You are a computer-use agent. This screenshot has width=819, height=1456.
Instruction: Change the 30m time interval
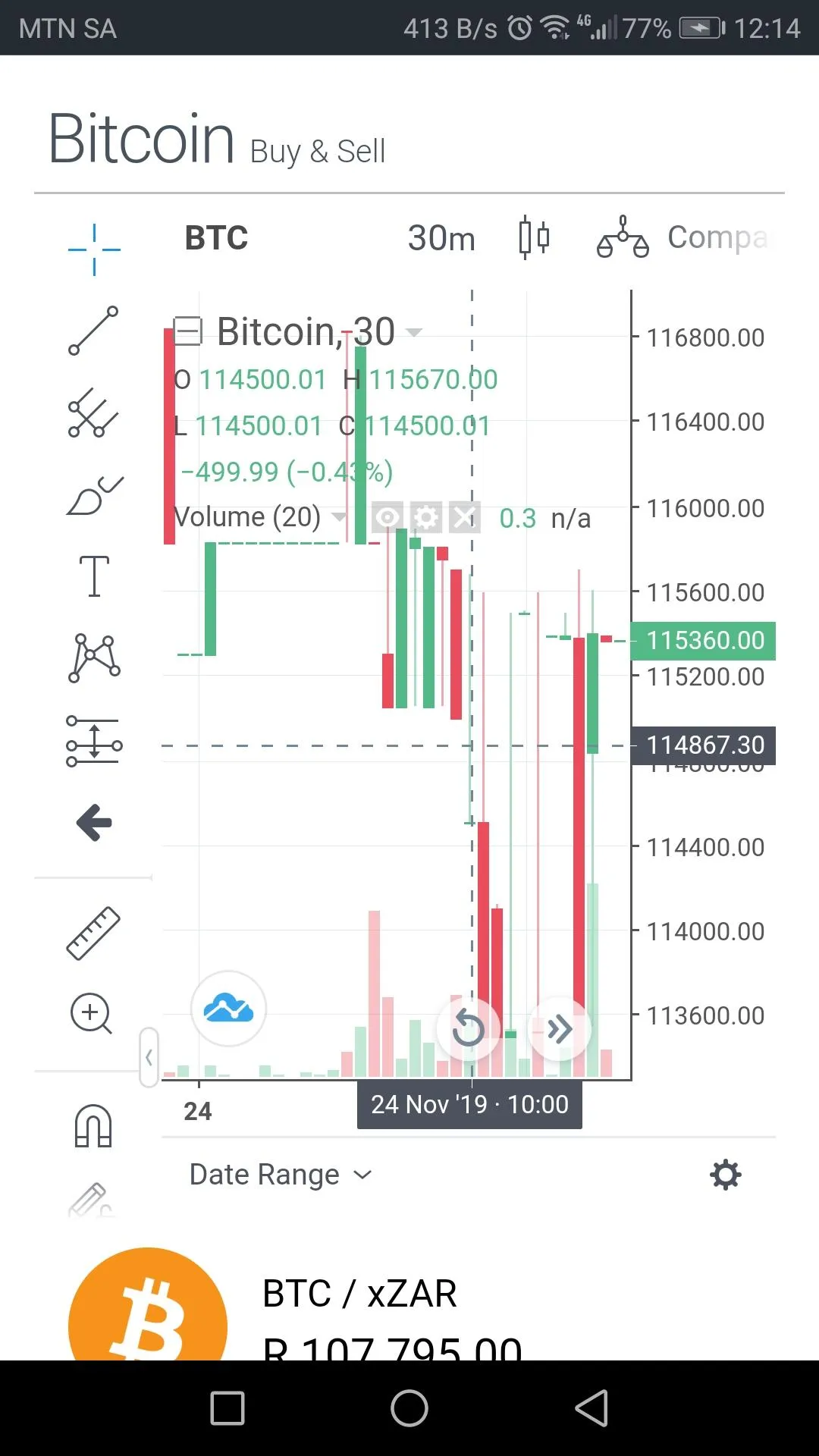pos(441,238)
